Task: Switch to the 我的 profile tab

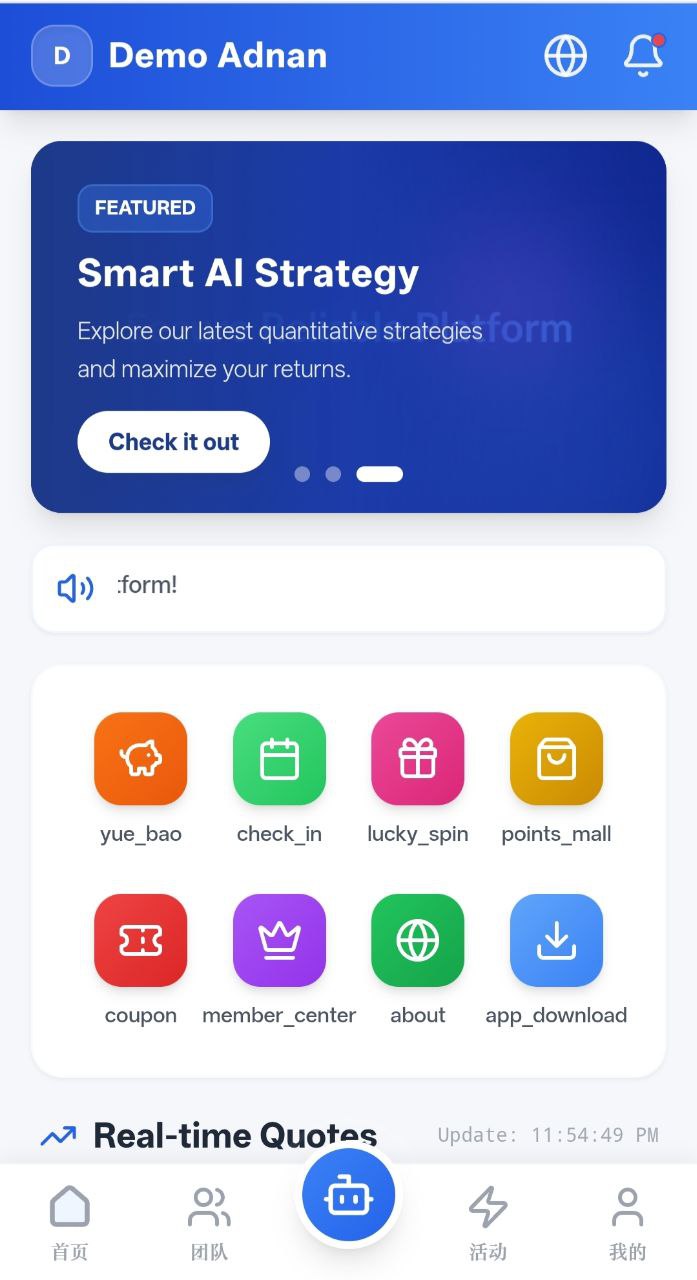Action: 628,1221
